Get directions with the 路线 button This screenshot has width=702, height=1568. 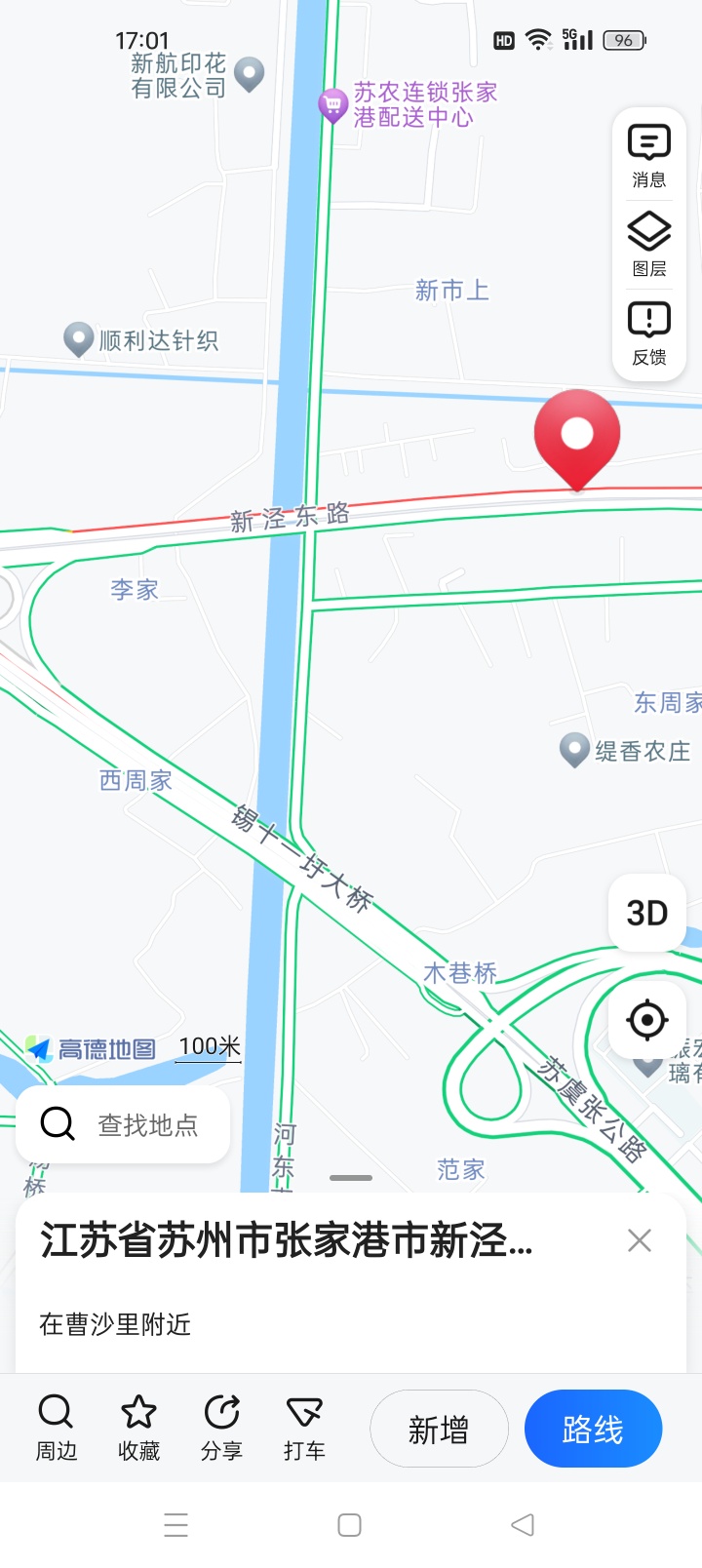coord(593,1430)
